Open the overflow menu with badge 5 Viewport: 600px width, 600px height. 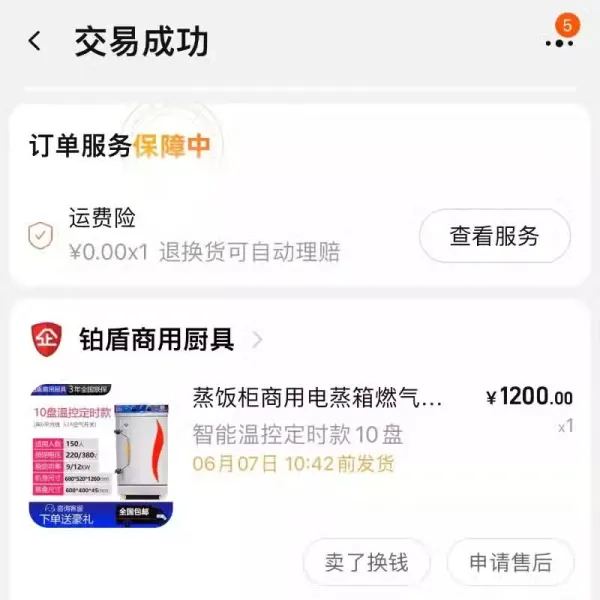(558, 42)
